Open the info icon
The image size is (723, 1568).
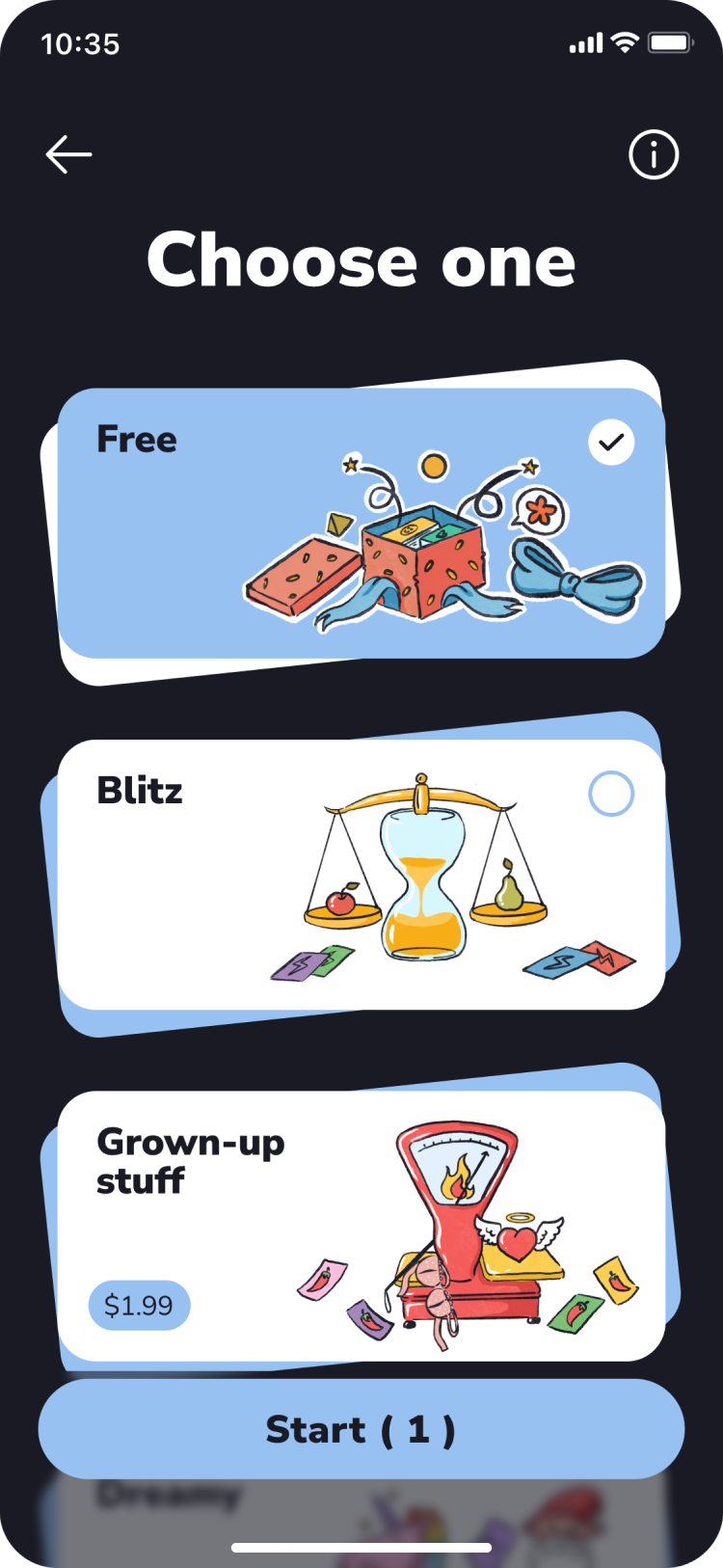point(654,154)
